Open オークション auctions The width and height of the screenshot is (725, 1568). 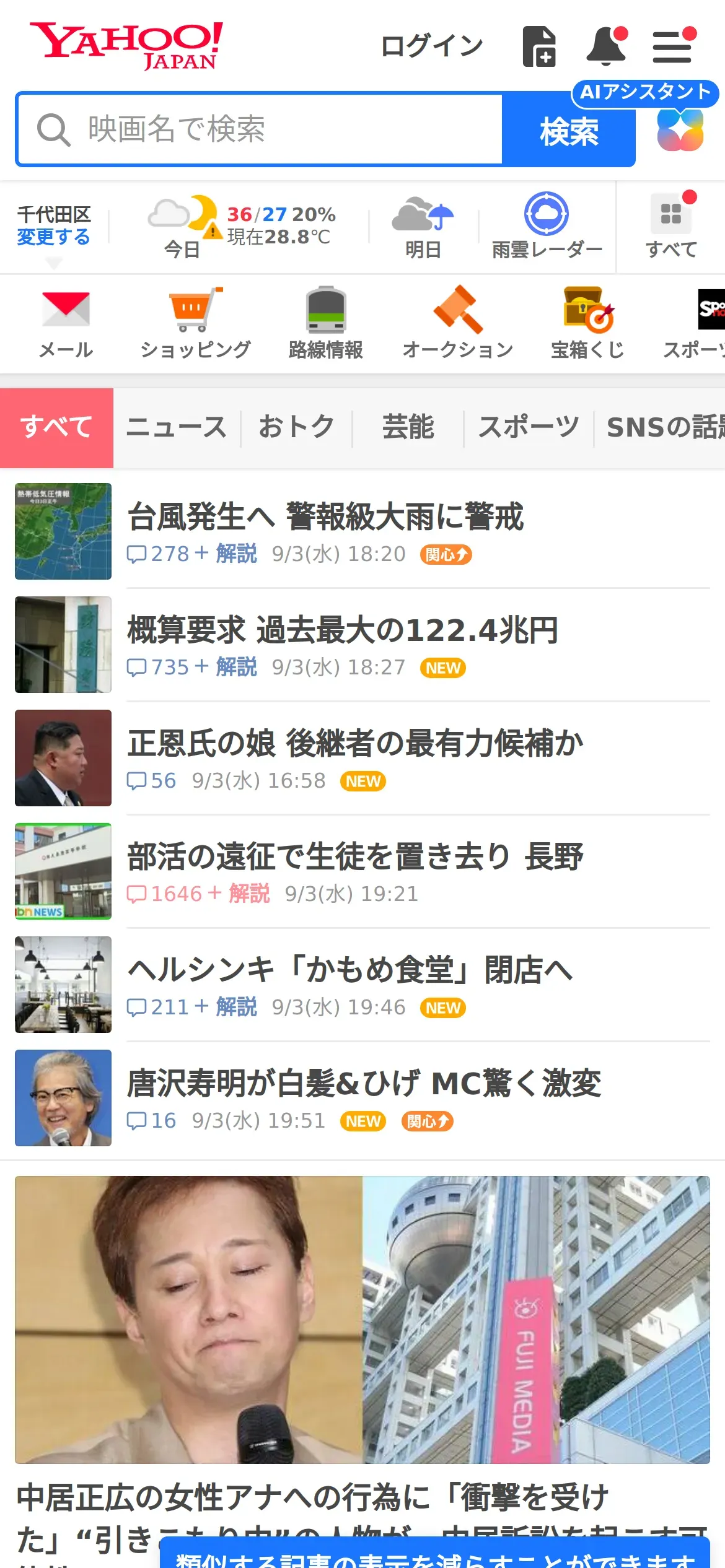(x=458, y=323)
